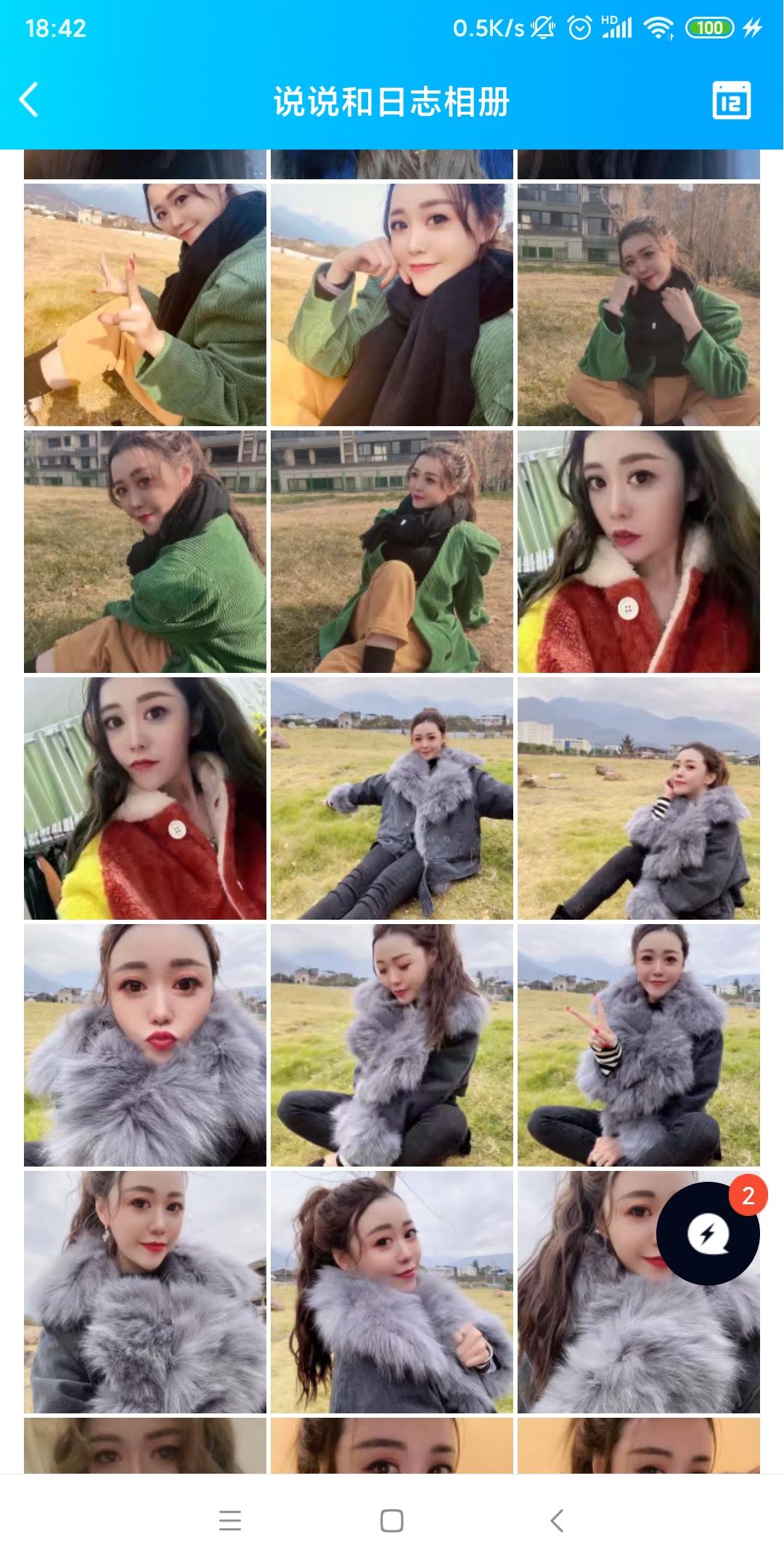Open the photo reclining on grass in green coat
Image resolution: width=784 pixels, height=1568 pixels.
[392, 552]
